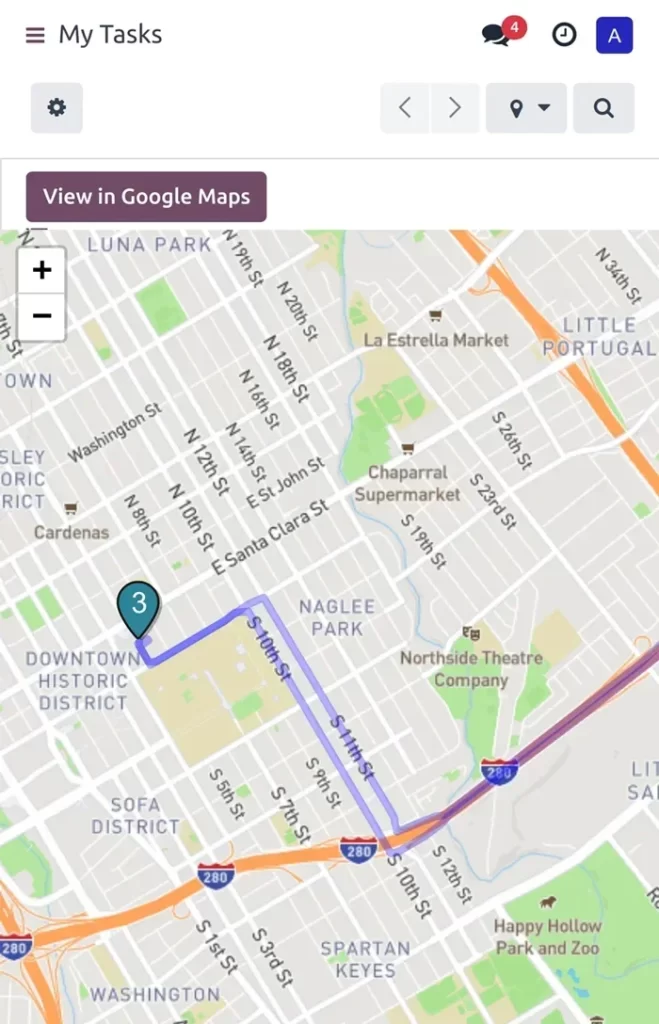Image resolution: width=659 pixels, height=1024 pixels.
Task: Open the conversations icon with 4 unread
Action: 497,35
